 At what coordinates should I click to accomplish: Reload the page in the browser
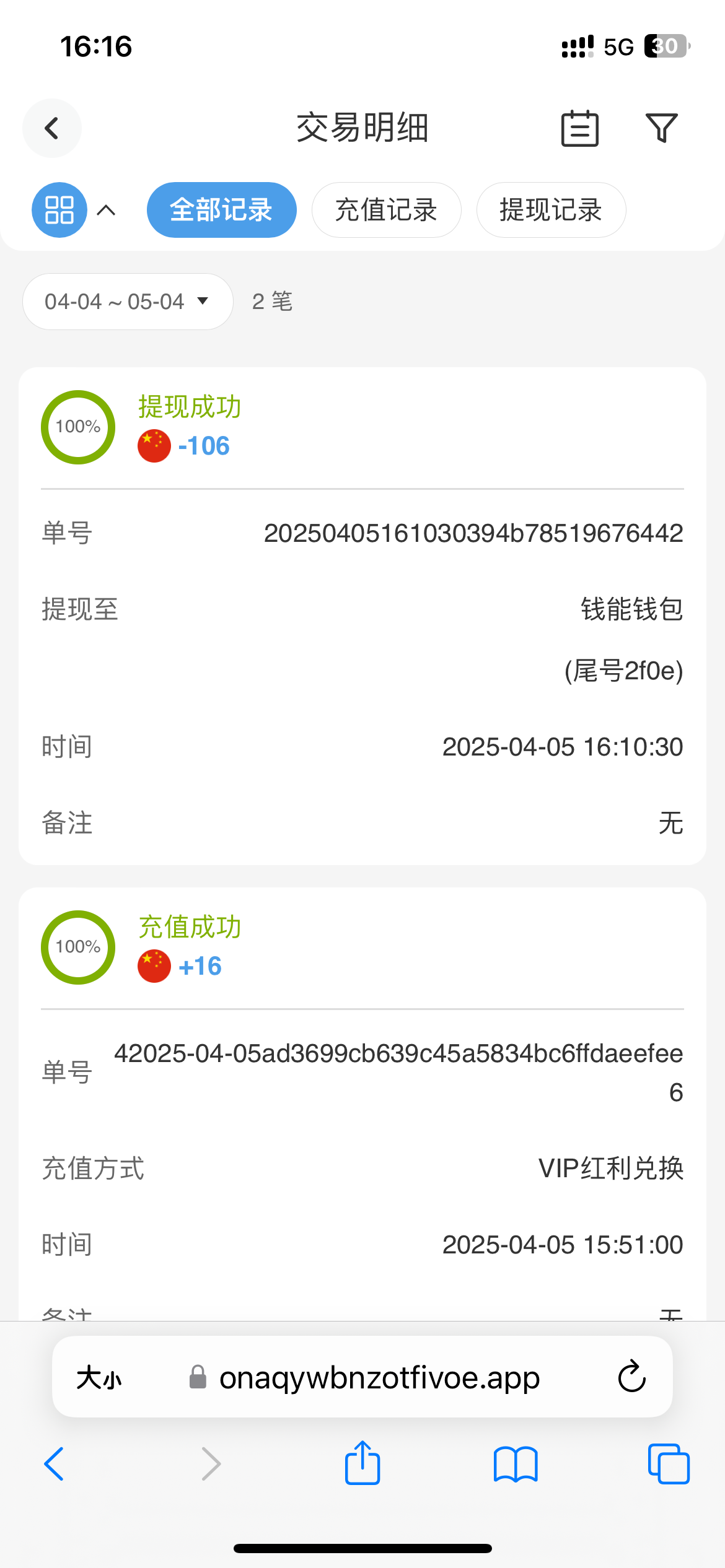pyautogui.click(x=631, y=1377)
